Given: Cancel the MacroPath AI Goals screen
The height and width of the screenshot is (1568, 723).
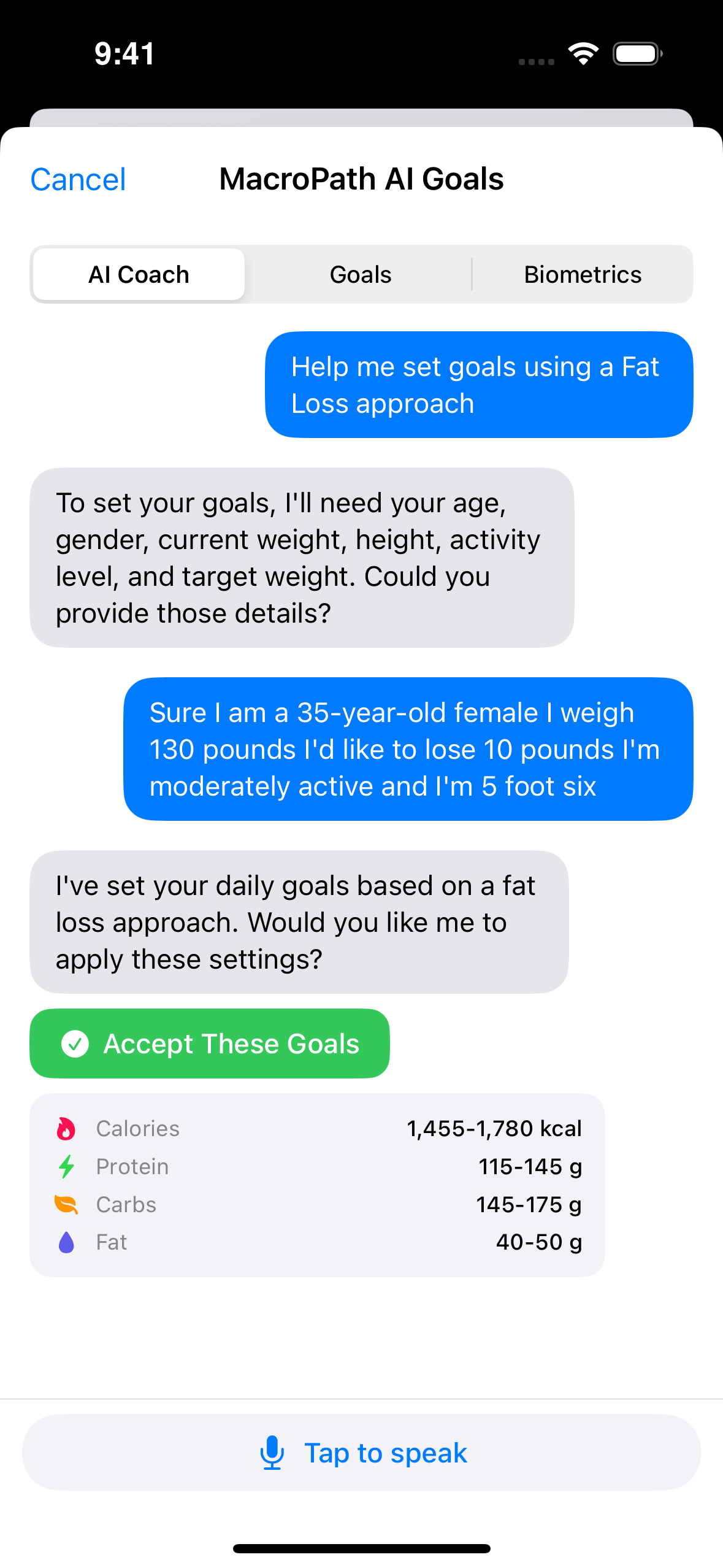Looking at the screenshot, I should coord(77,179).
